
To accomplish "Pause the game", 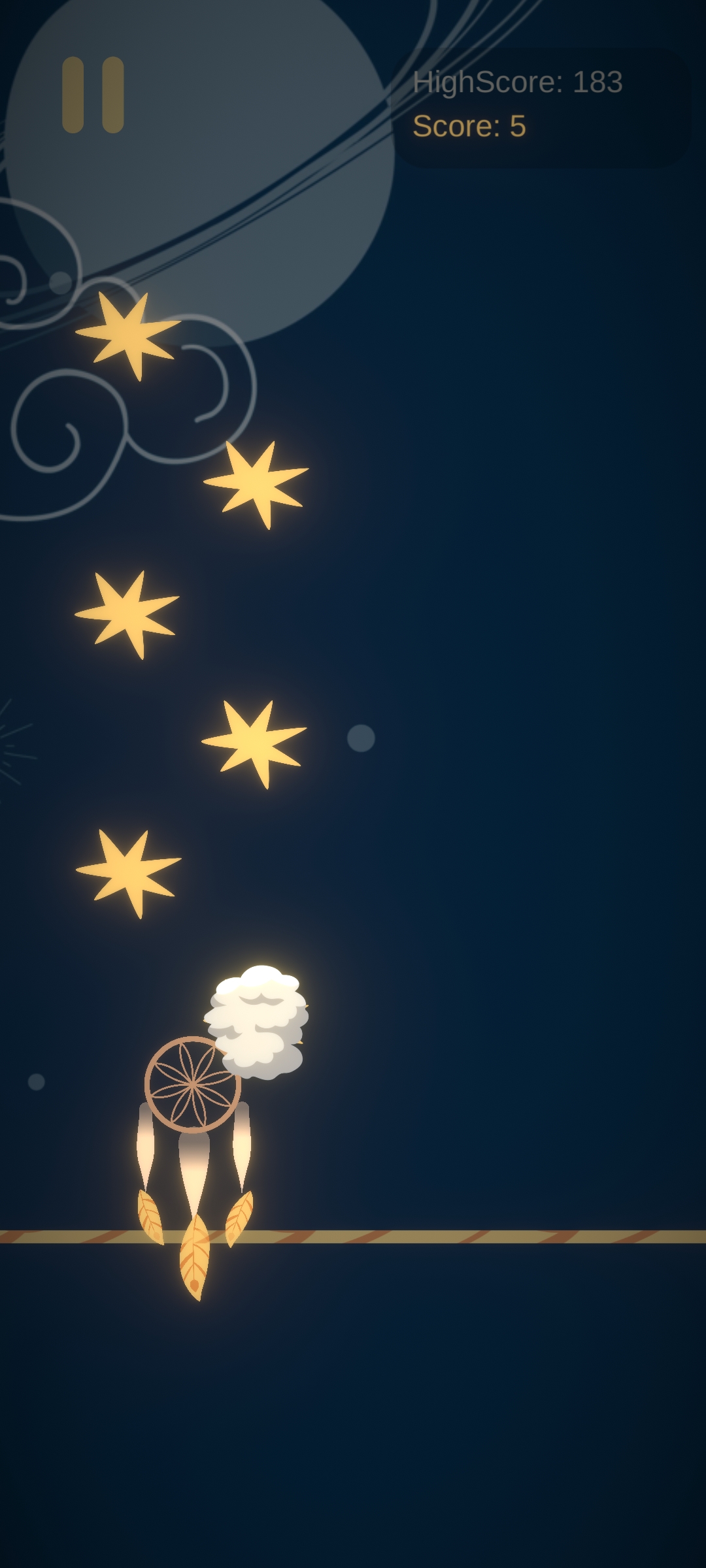I will (93, 95).
